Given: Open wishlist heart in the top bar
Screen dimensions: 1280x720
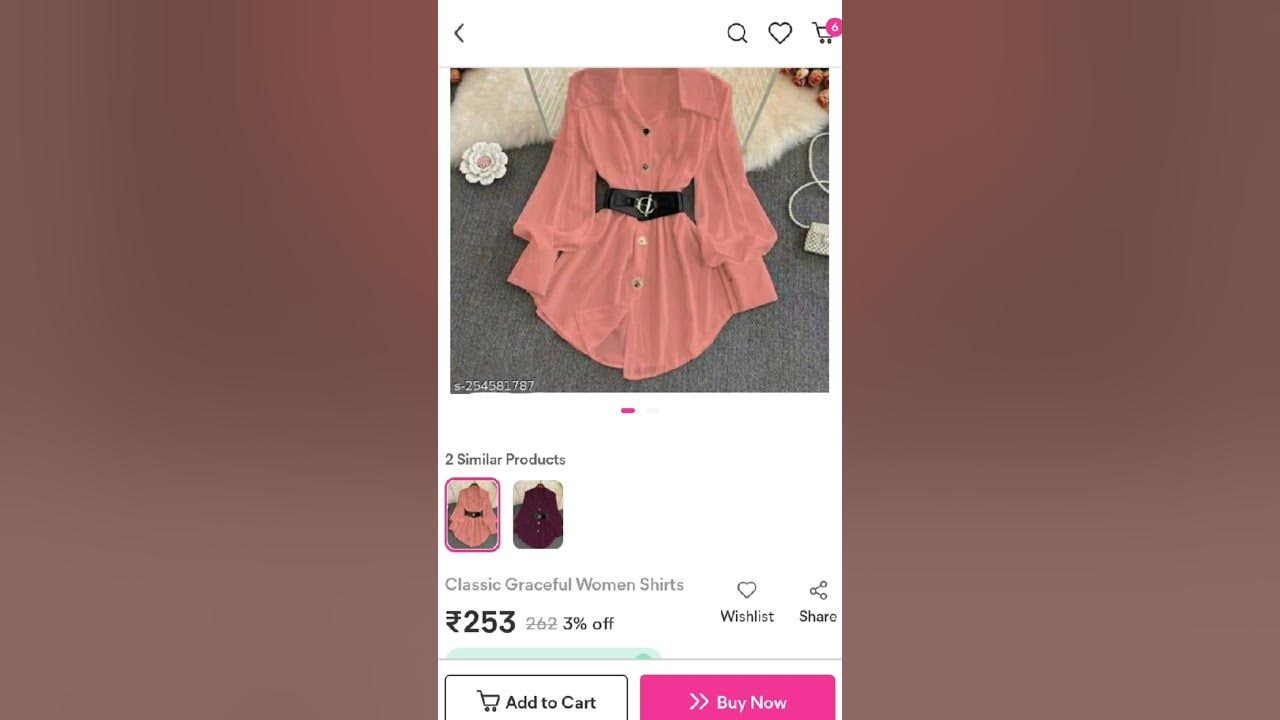Looking at the screenshot, I should pos(780,33).
